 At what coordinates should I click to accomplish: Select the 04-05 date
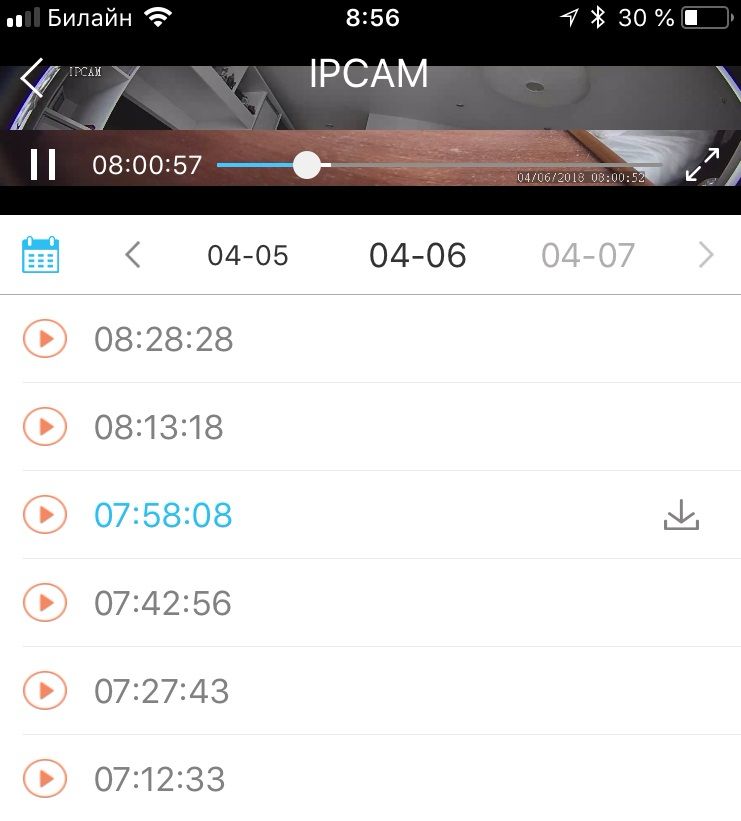[x=247, y=256]
